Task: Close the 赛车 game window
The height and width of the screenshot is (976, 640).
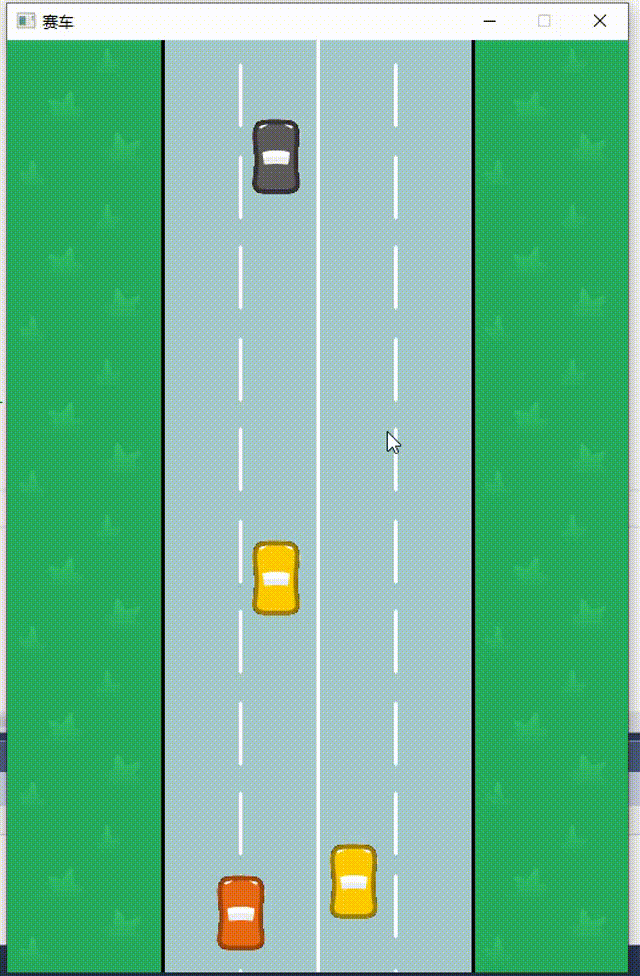Action: 600,21
